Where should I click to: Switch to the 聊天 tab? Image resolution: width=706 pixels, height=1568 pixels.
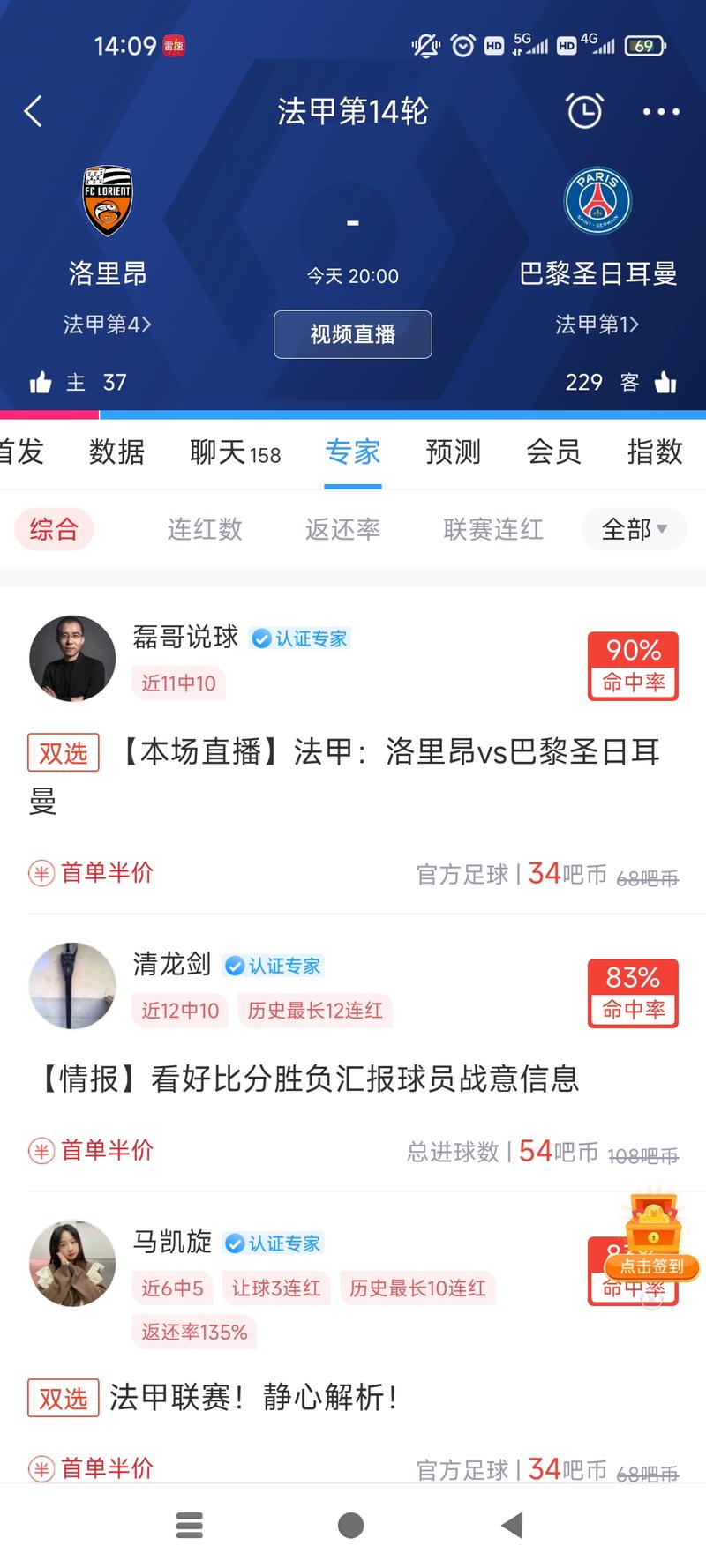coord(235,452)
